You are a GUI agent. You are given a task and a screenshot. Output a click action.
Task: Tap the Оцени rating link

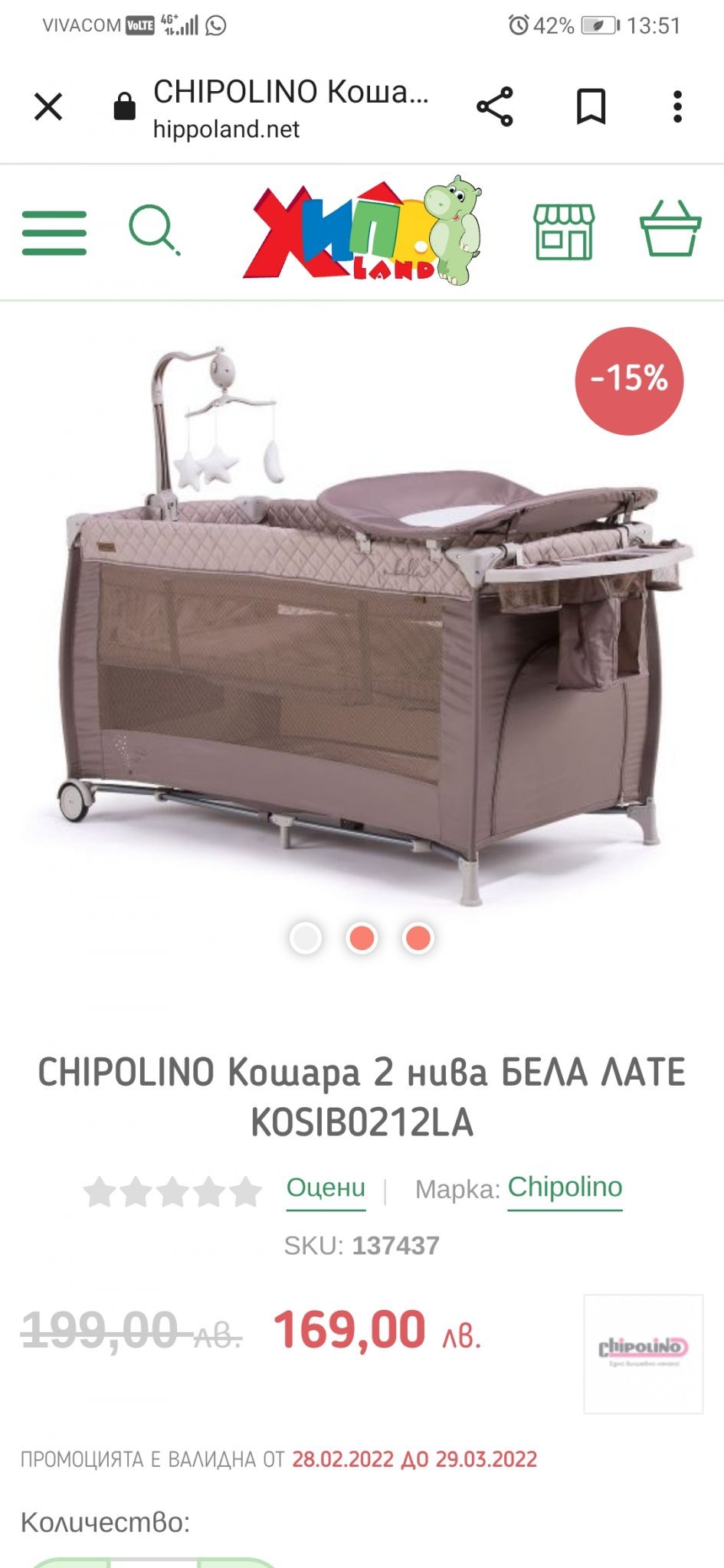click(x=326, y=1188)
